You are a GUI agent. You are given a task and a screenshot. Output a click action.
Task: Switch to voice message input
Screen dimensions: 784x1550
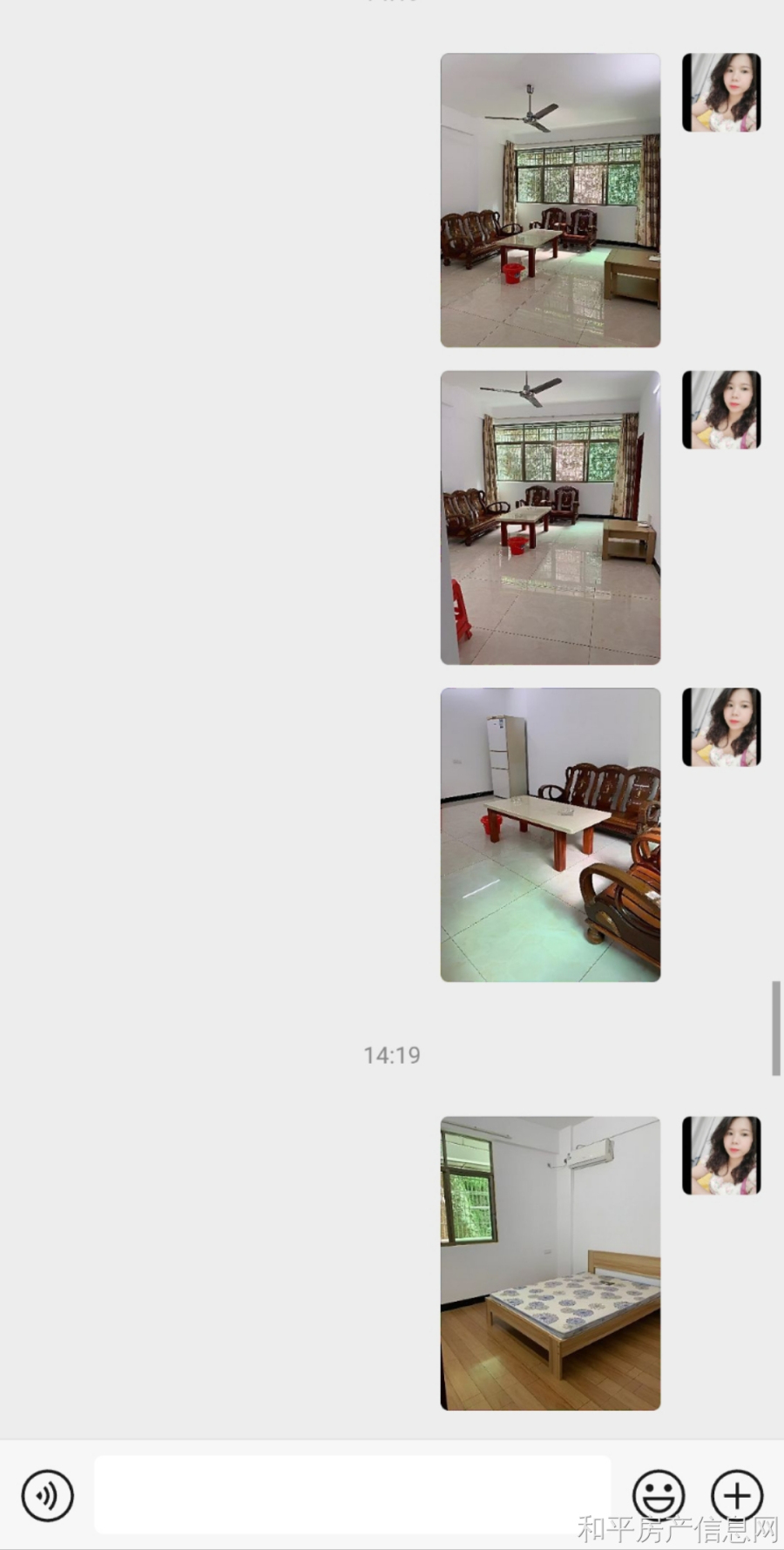pyautogui.click(x=47, y=1495)
